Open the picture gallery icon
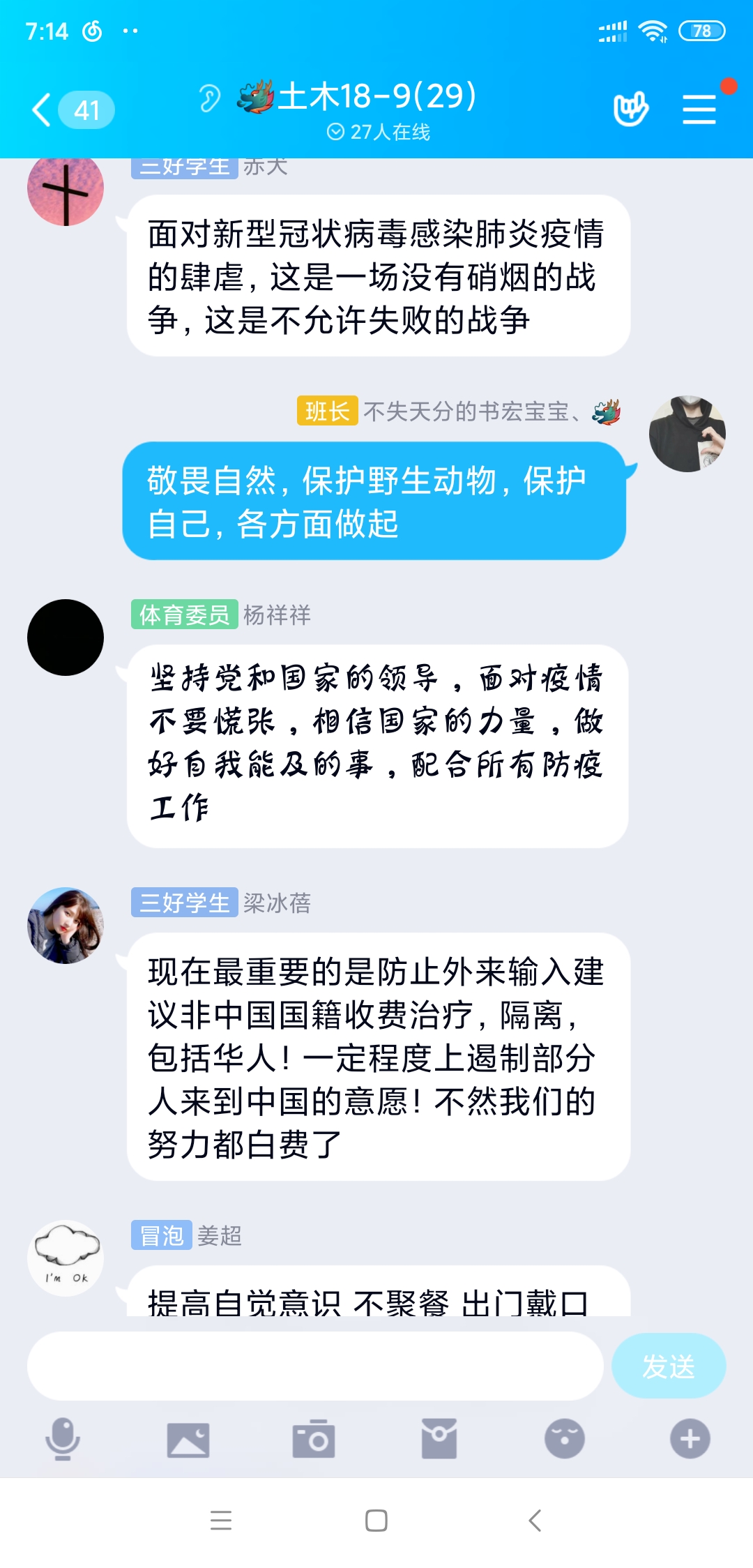Screen dimensions: 753x1568 tap(188, 1440)
